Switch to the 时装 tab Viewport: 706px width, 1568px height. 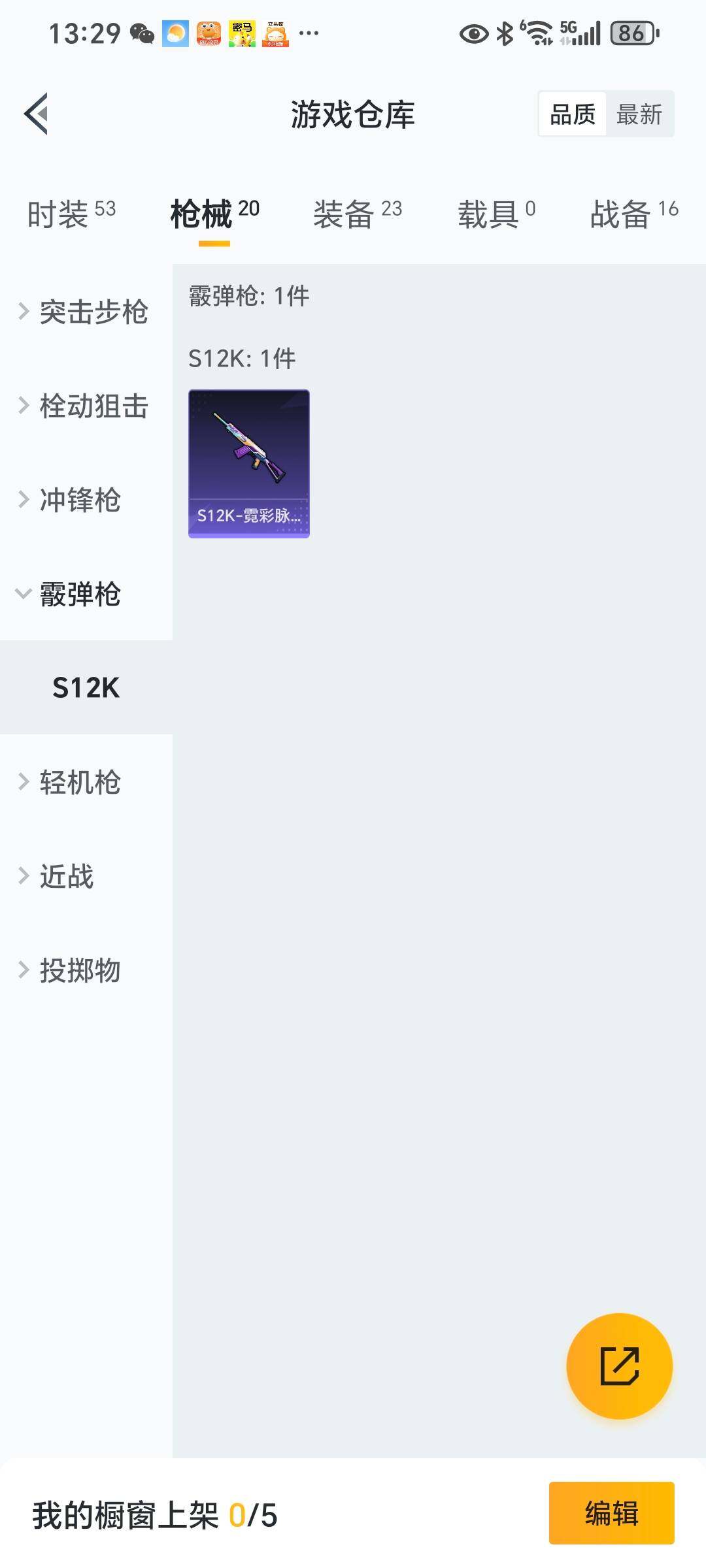click(x=71, y=214)
